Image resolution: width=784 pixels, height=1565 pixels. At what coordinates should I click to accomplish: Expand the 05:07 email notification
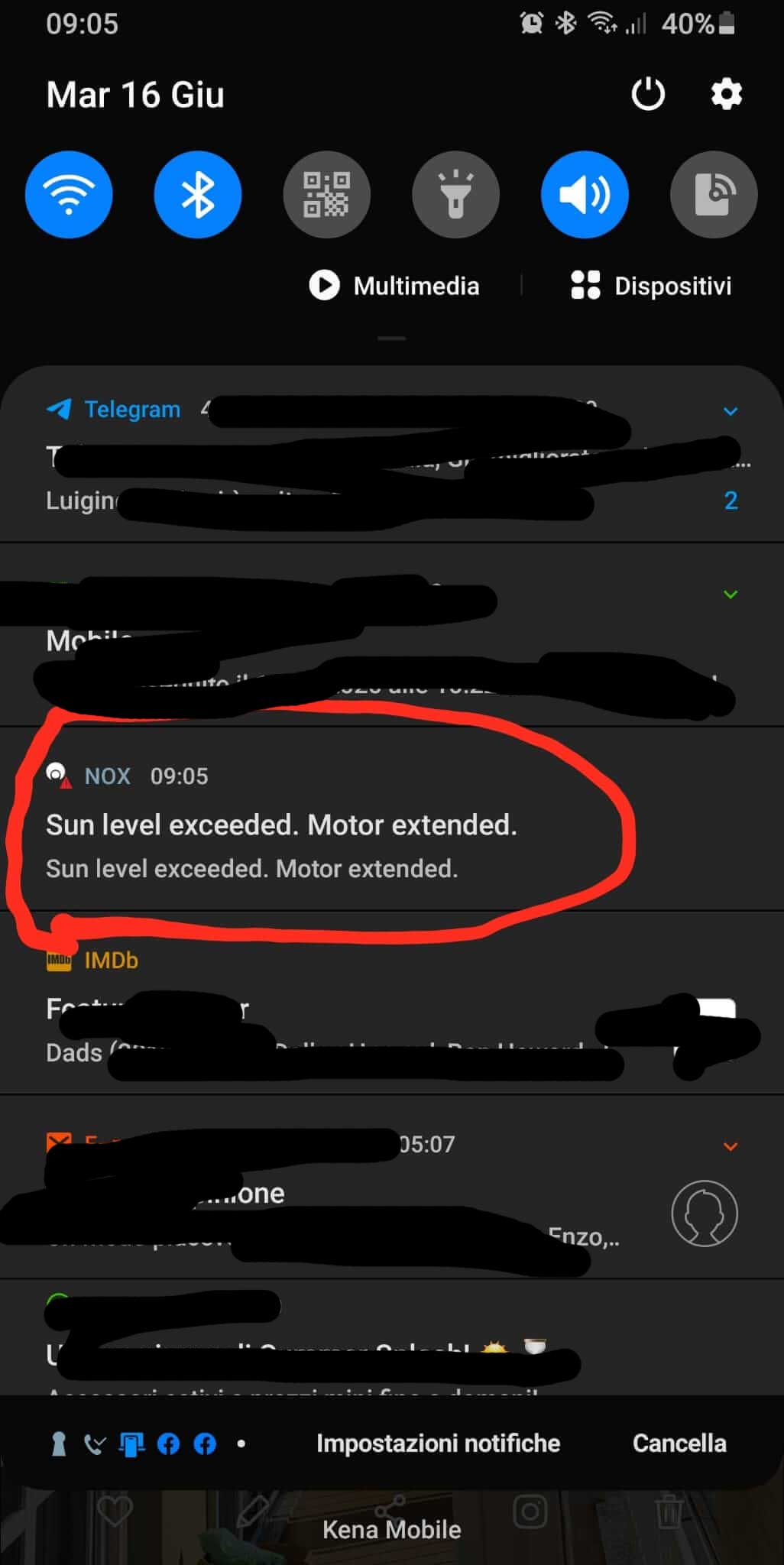731,1146
